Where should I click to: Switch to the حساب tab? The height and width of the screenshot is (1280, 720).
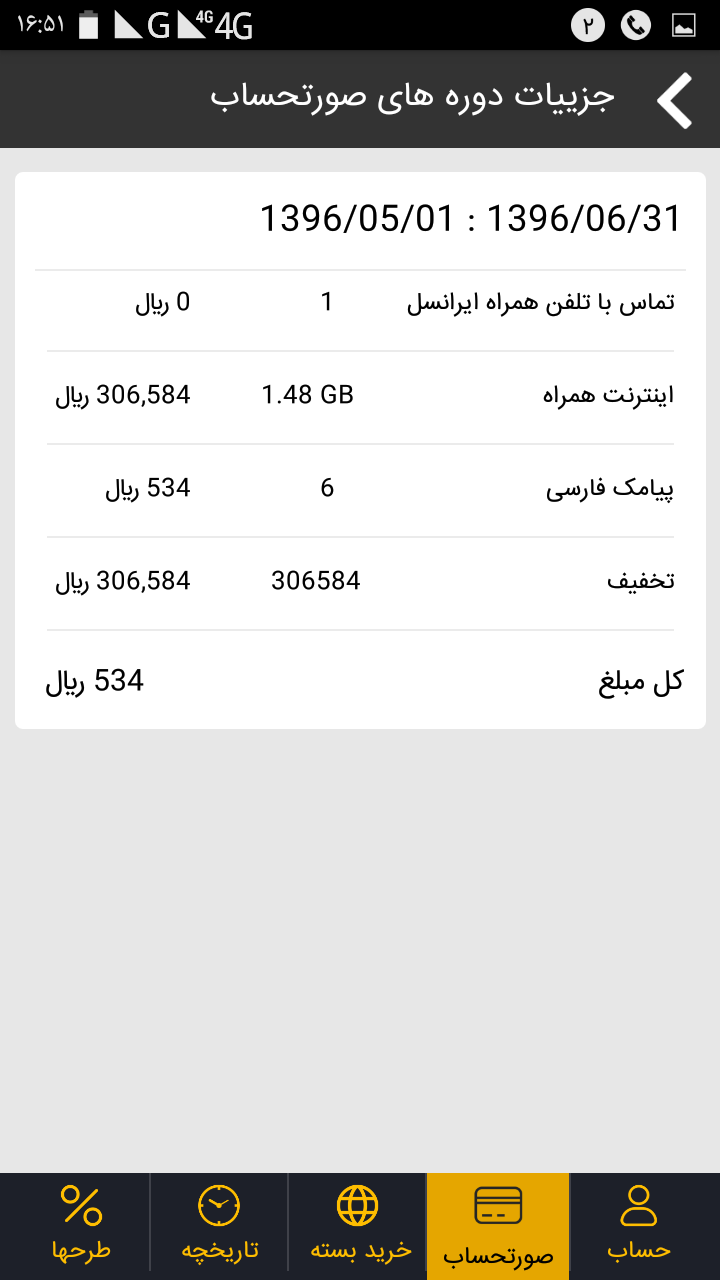[639, 1226]
